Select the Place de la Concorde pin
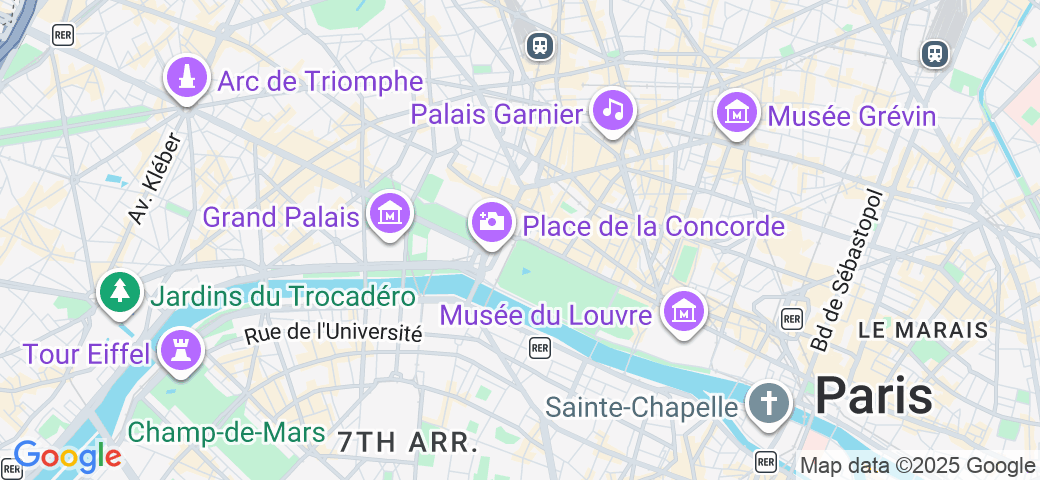 tap(491, 221)
